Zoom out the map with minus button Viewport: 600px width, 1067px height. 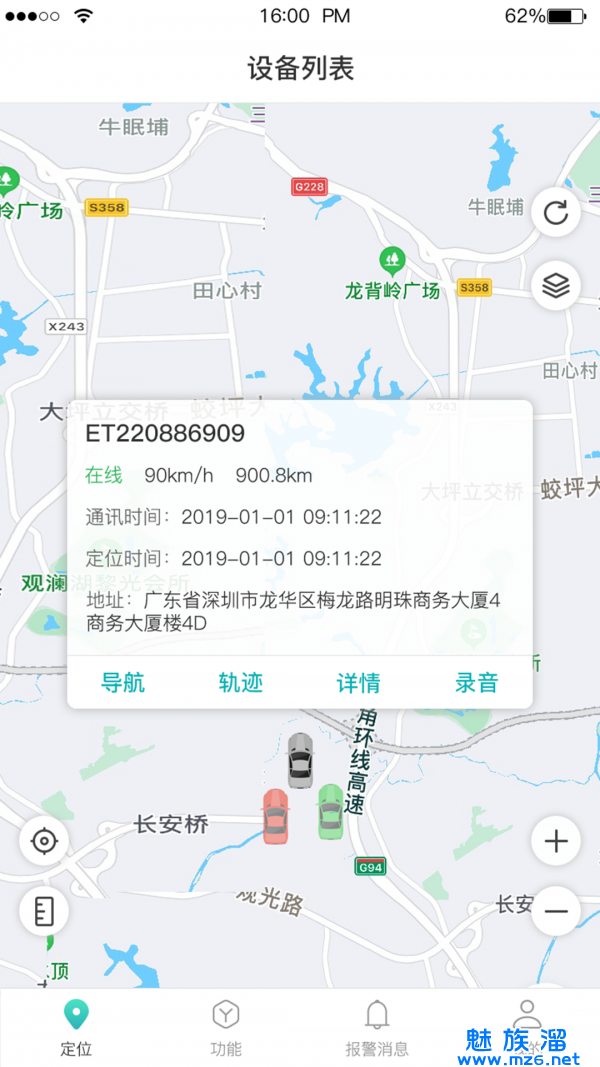coord(556,911)
